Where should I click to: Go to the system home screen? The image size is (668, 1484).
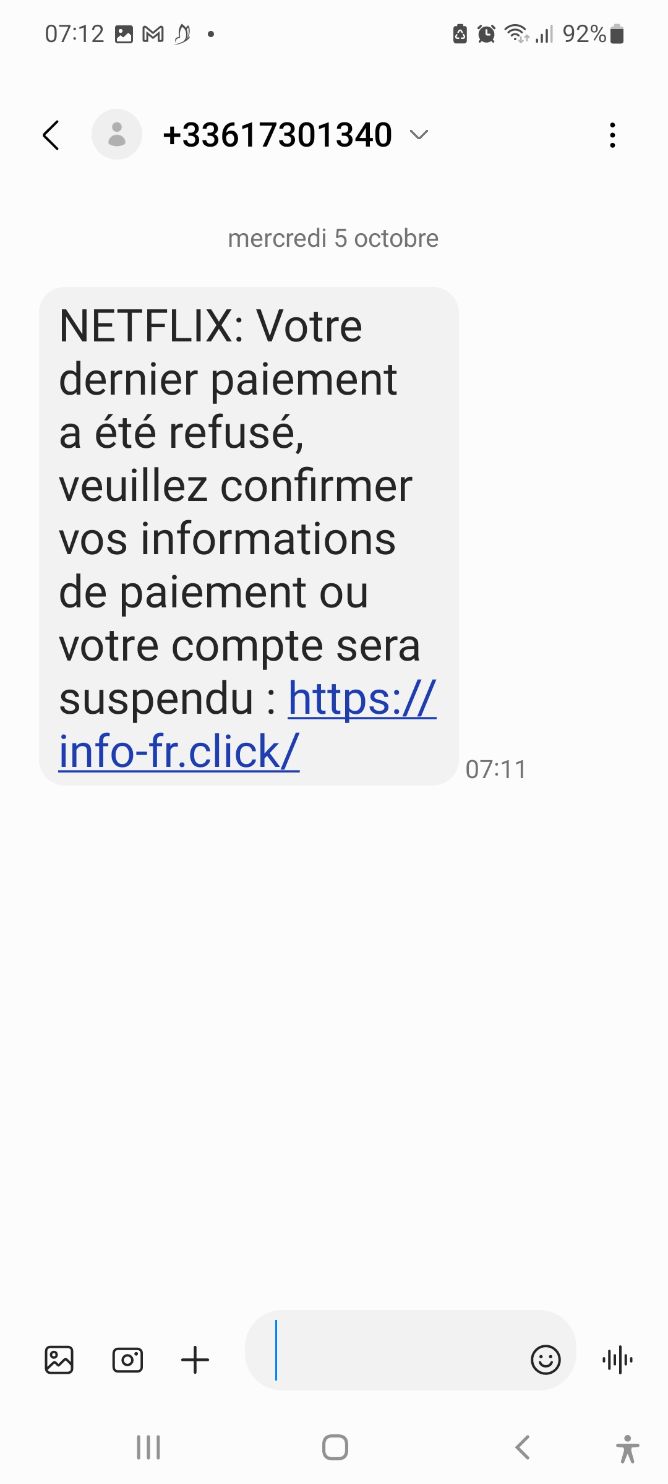[x=335, y=1447]
